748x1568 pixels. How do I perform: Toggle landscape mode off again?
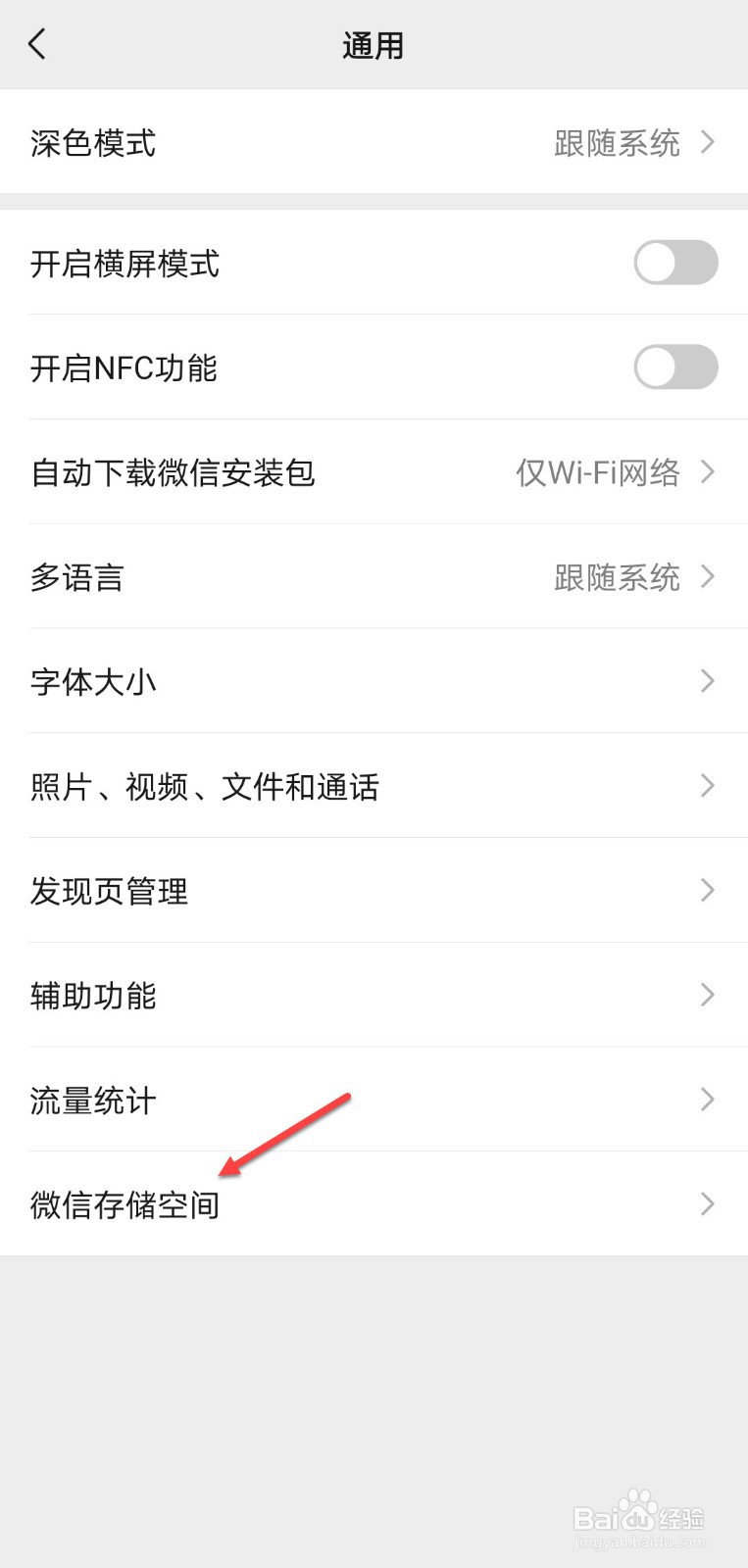tap(675, 264)
